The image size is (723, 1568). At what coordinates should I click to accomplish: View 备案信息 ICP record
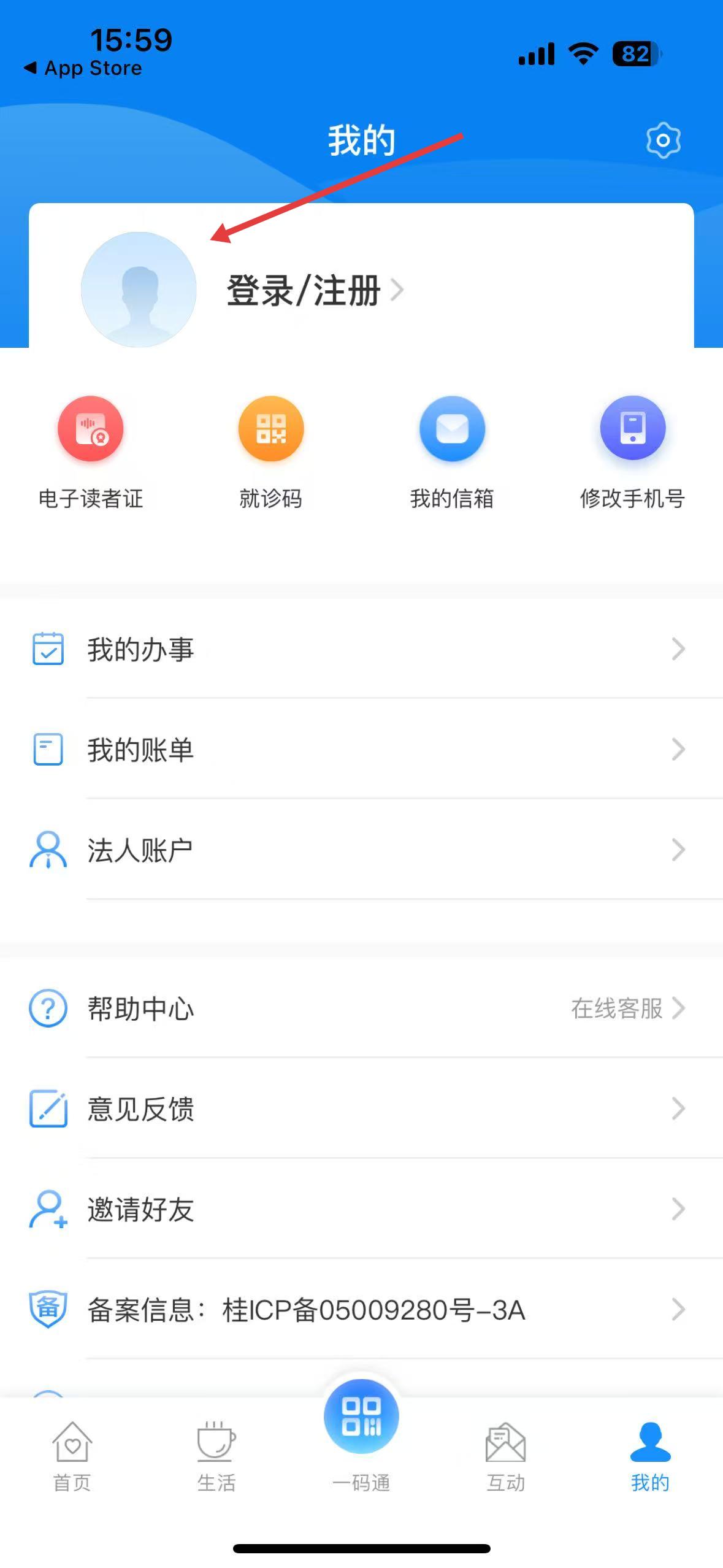pyautogui.click(x=361, y=1310)
